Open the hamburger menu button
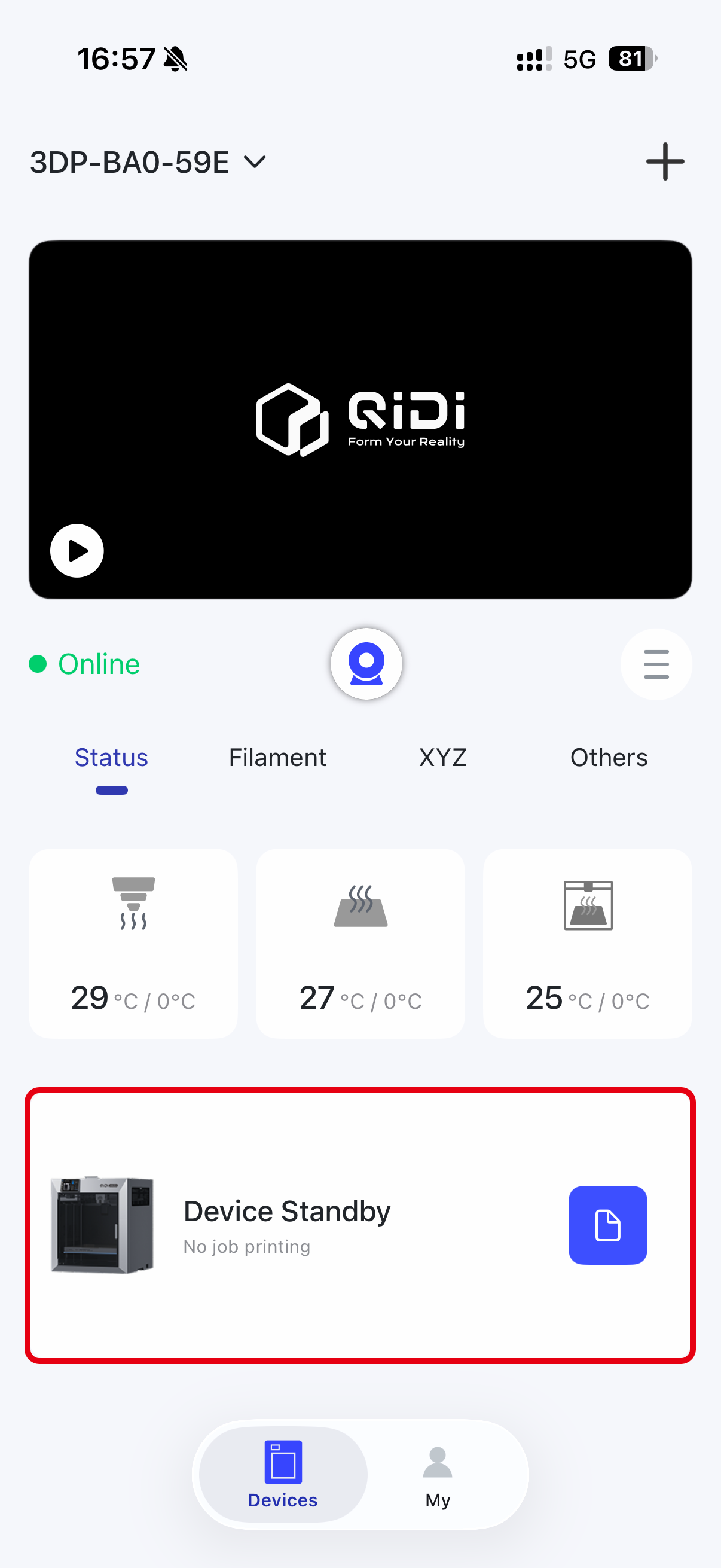Screen dimensions: 721x1568 pos(655,664)
